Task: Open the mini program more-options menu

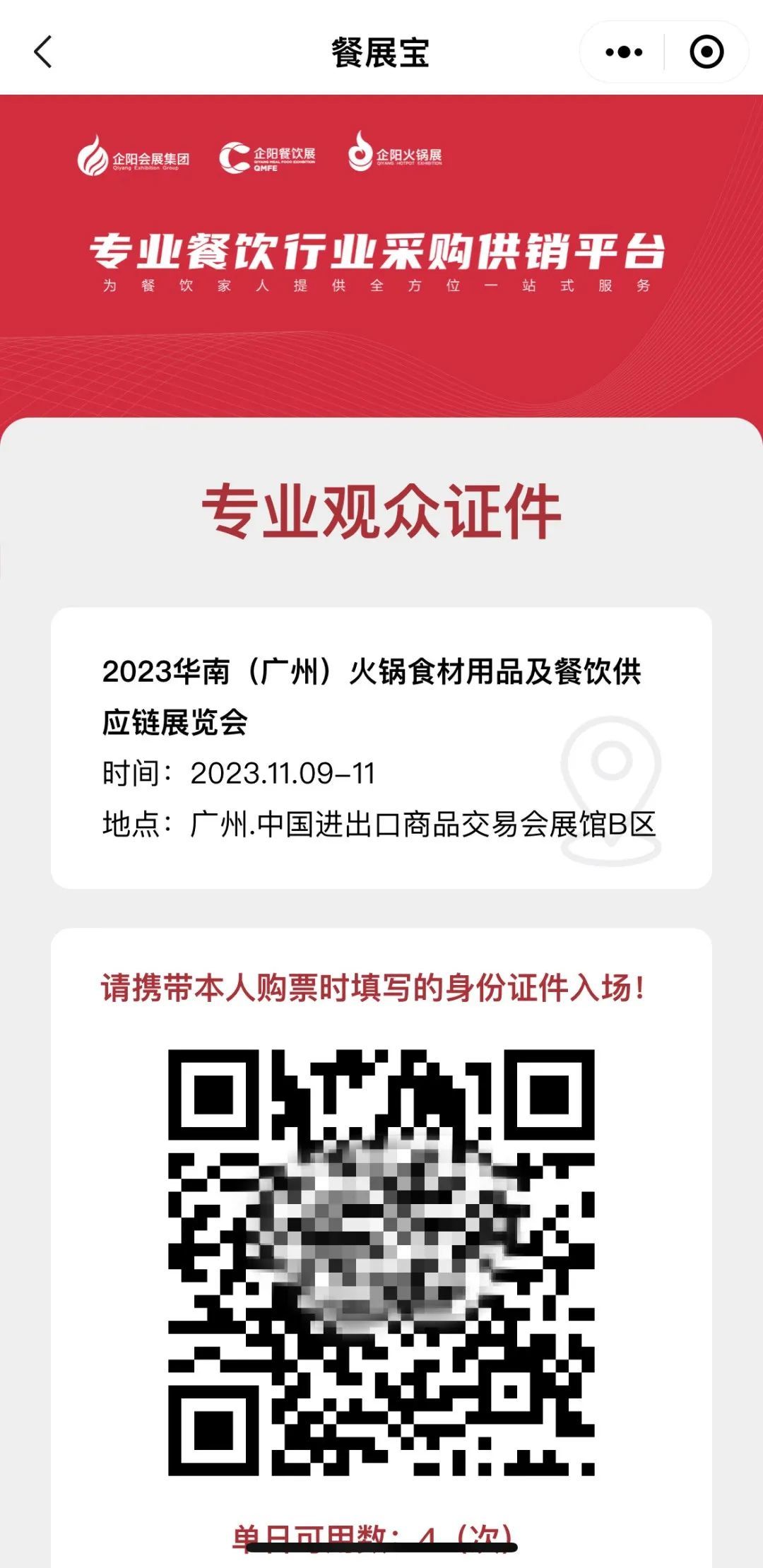Action: click(624, 52)
